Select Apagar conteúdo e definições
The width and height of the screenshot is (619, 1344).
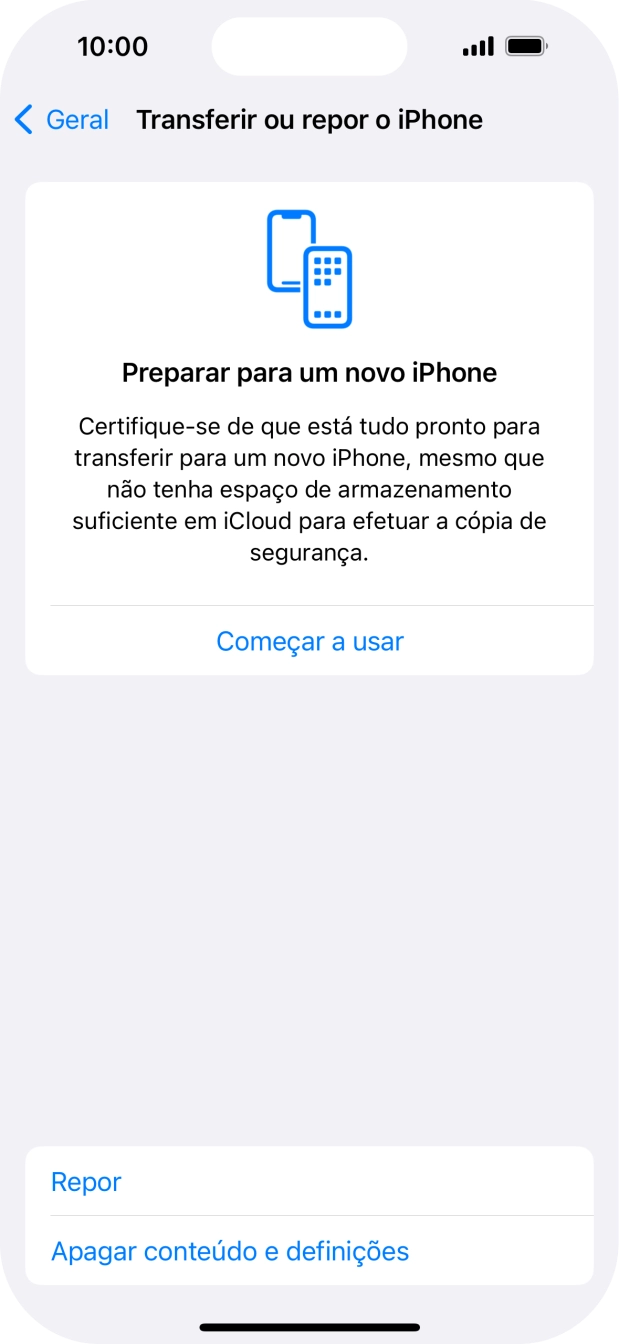coord(230,1251)
